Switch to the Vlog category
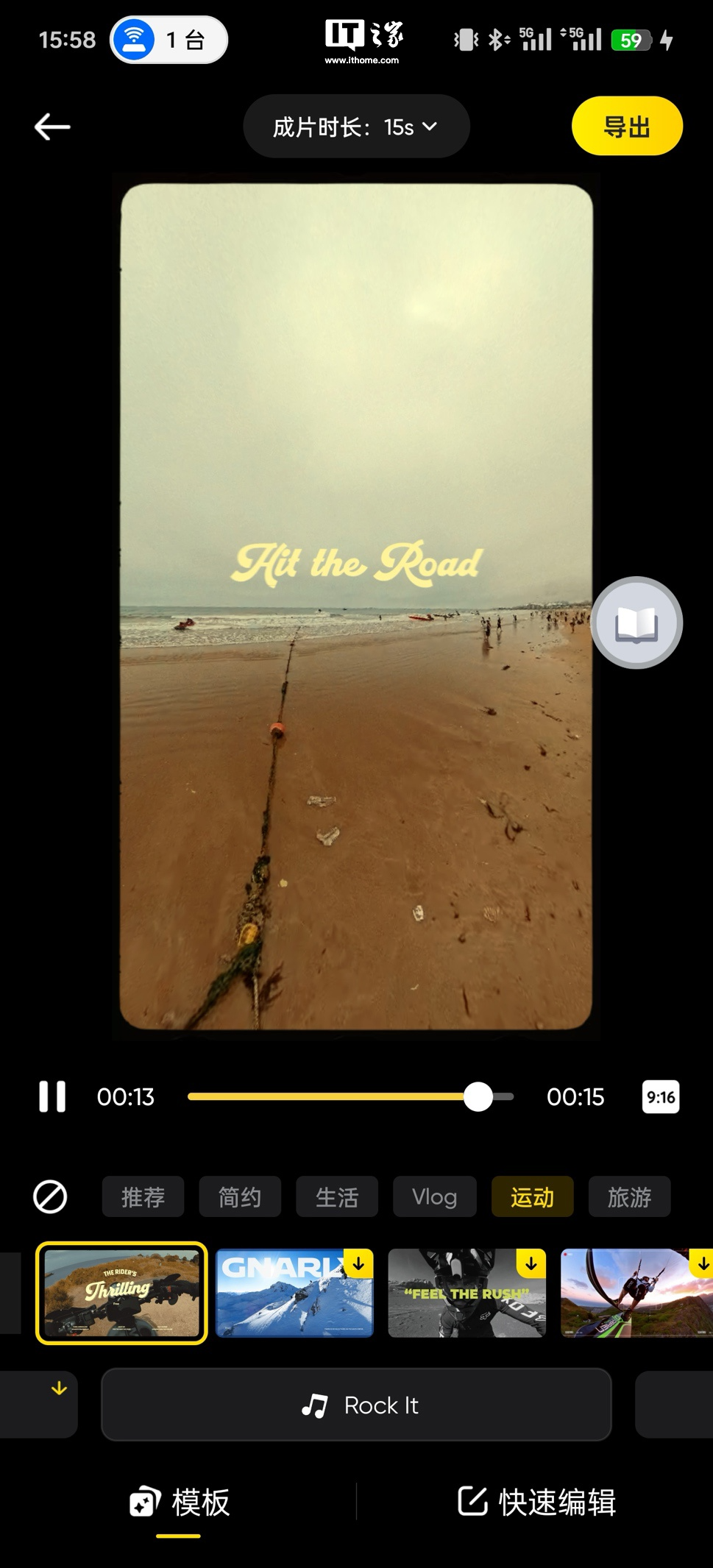This screenshot has height=1568, width=713. pyautogui.click(x=434, y=1197)
